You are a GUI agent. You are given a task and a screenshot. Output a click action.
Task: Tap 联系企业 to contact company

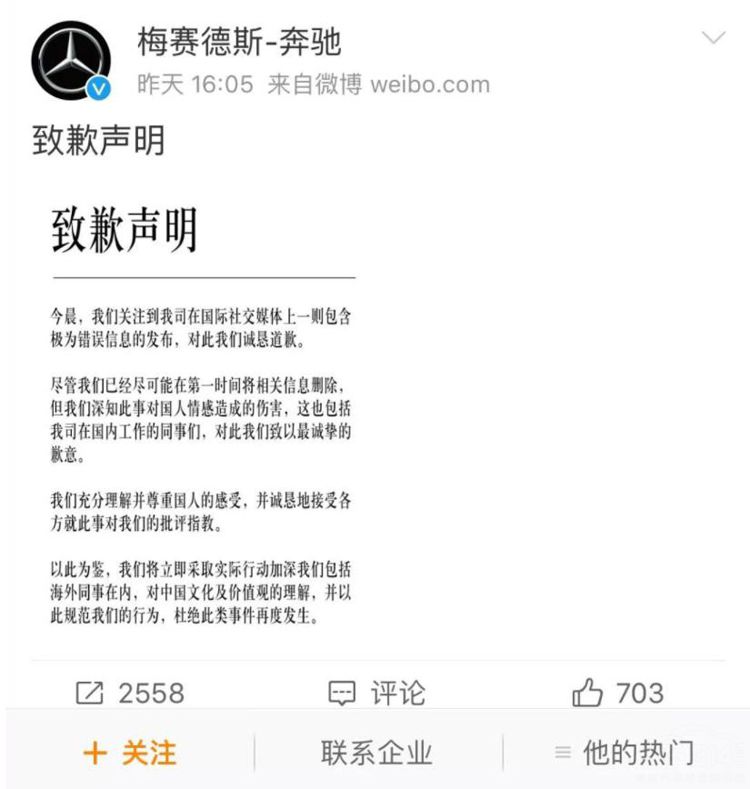(377, 753)
